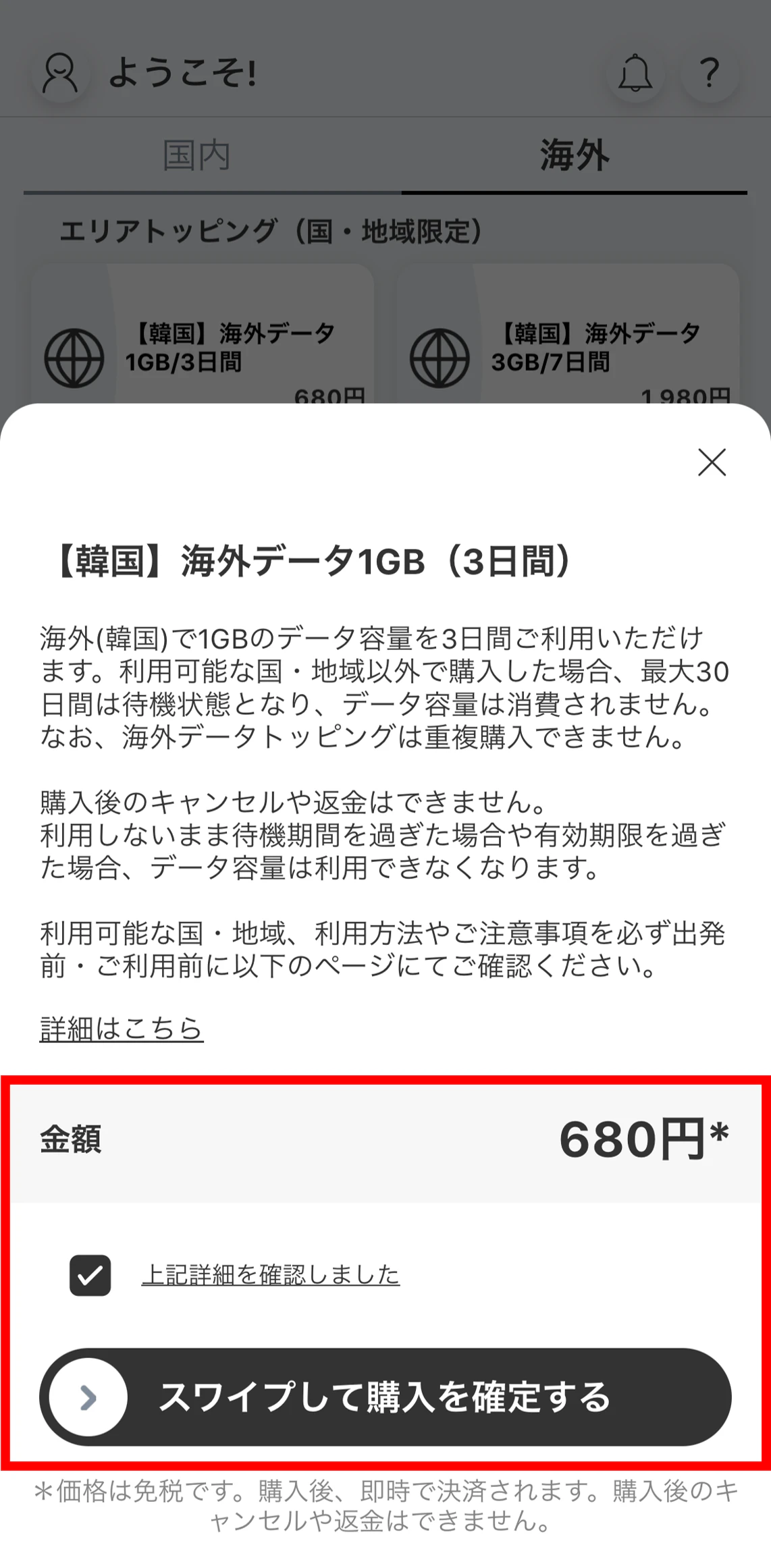771x1568 pixels.
Task: Uncheck the 上記詳細を確認しました checkbox
Action: click(x=90, y=1275)
